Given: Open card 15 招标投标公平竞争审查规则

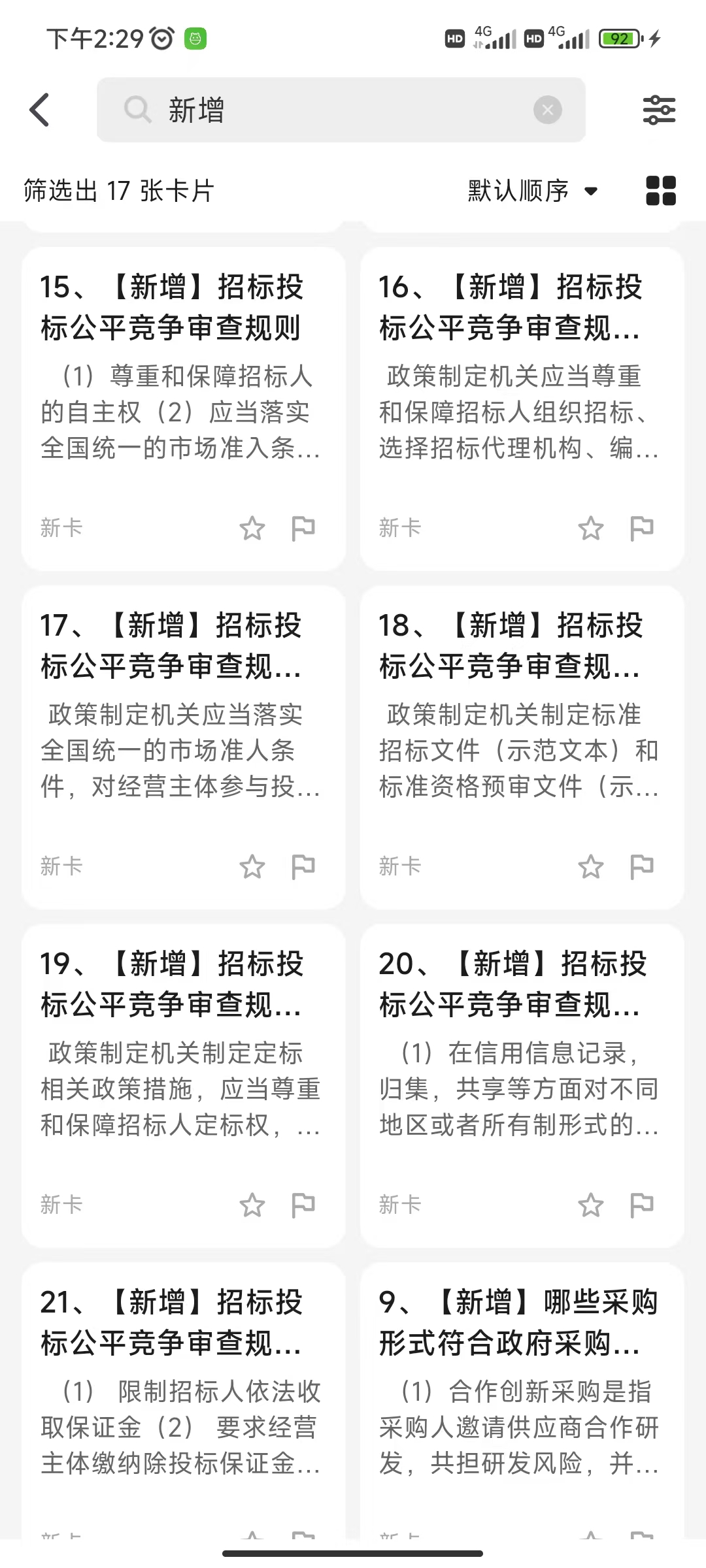Looking at the screenshot, I should [183, 366].
